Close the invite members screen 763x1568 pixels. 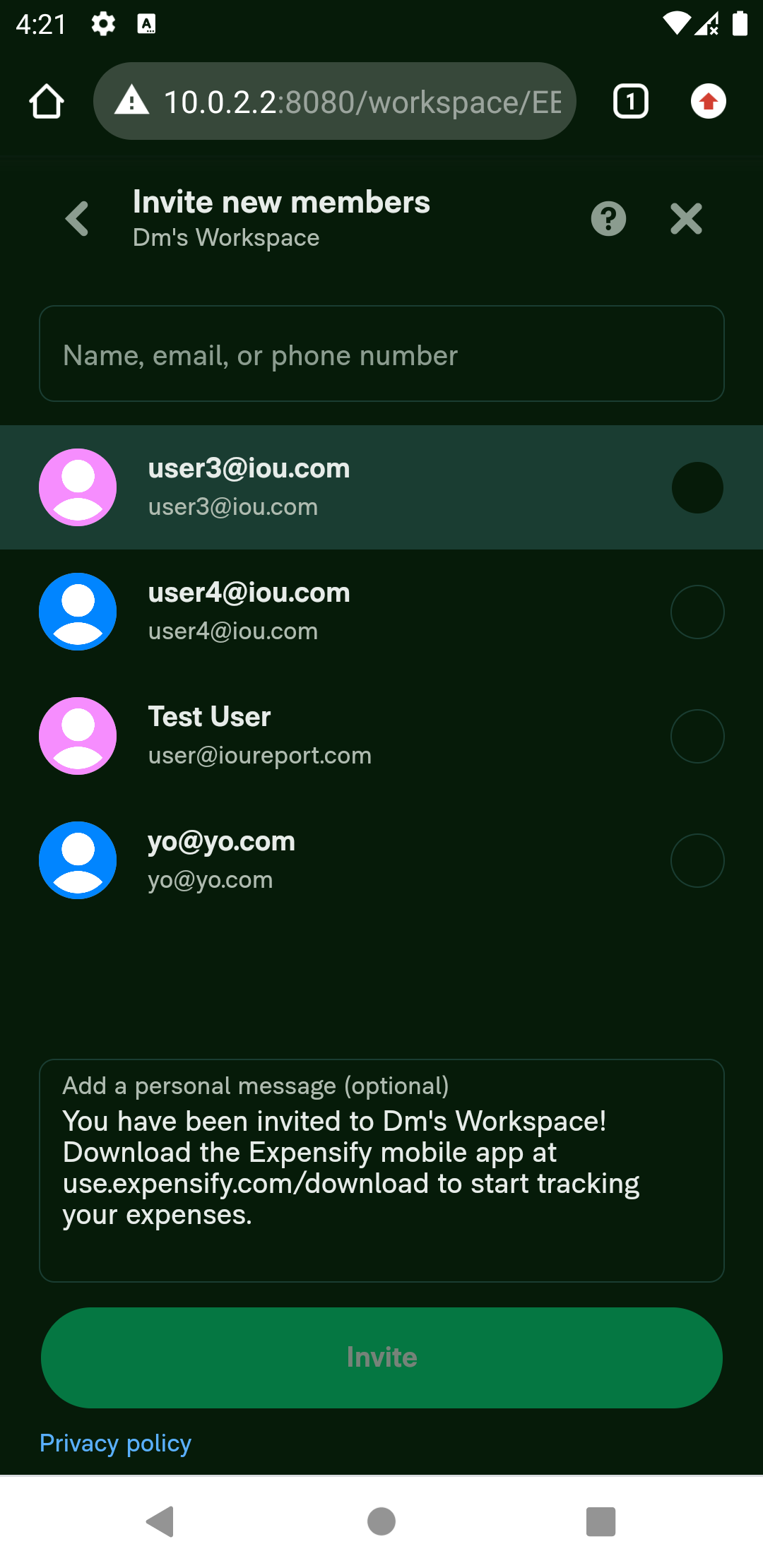point(686,219)
